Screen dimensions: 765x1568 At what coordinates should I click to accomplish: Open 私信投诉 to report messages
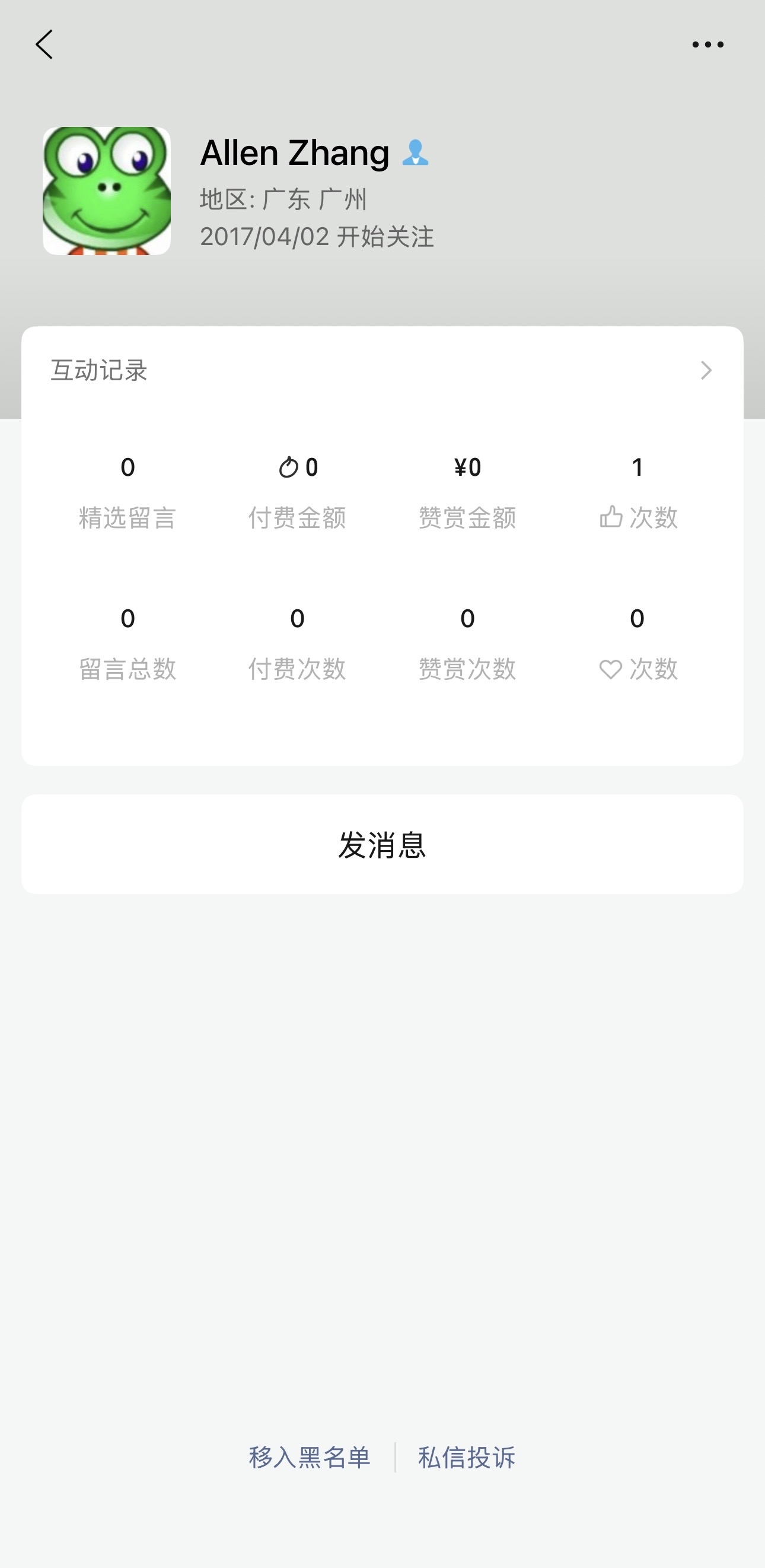coord(467,1457)
